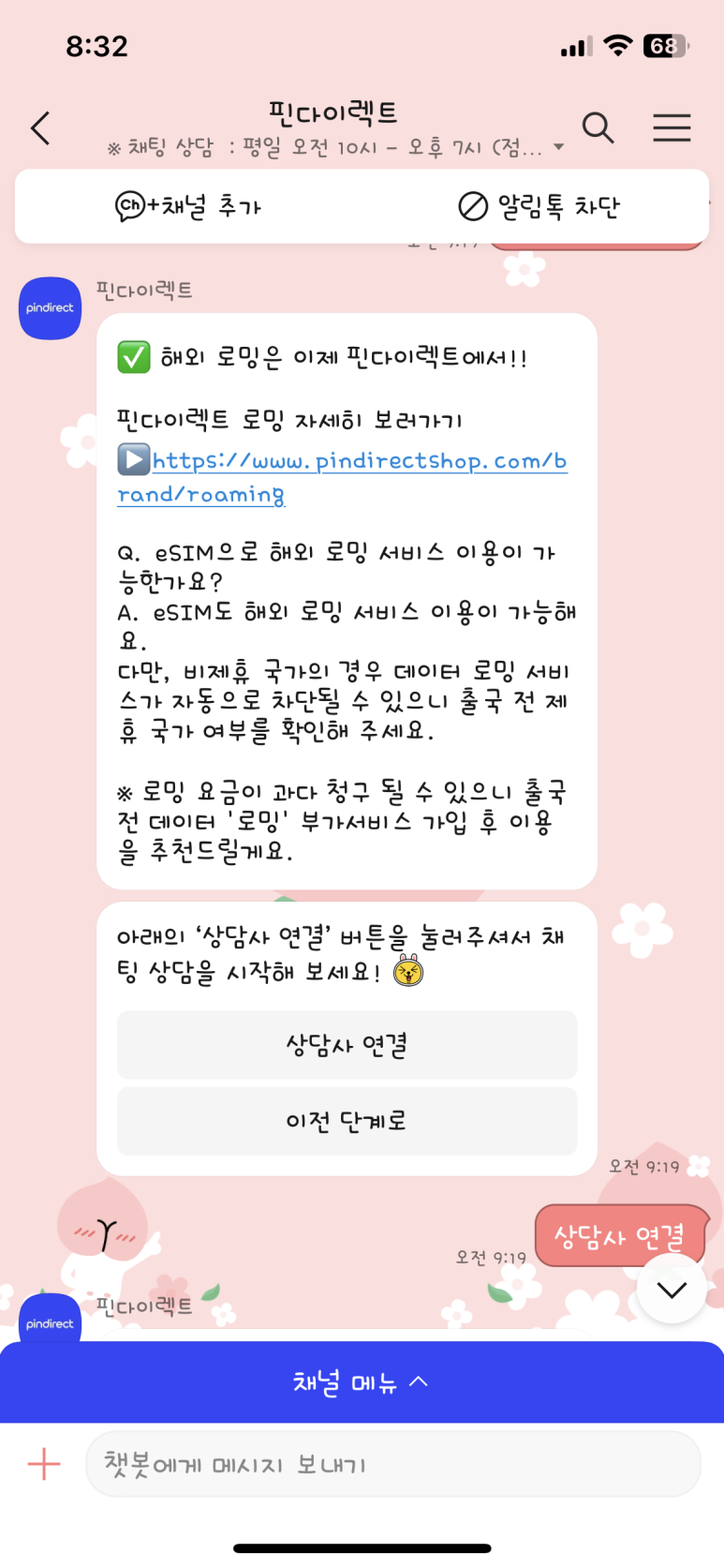The image size is (724, 1568).
Task: Tap 알림톡 차단 to block notifications
Action: (539, 206)
